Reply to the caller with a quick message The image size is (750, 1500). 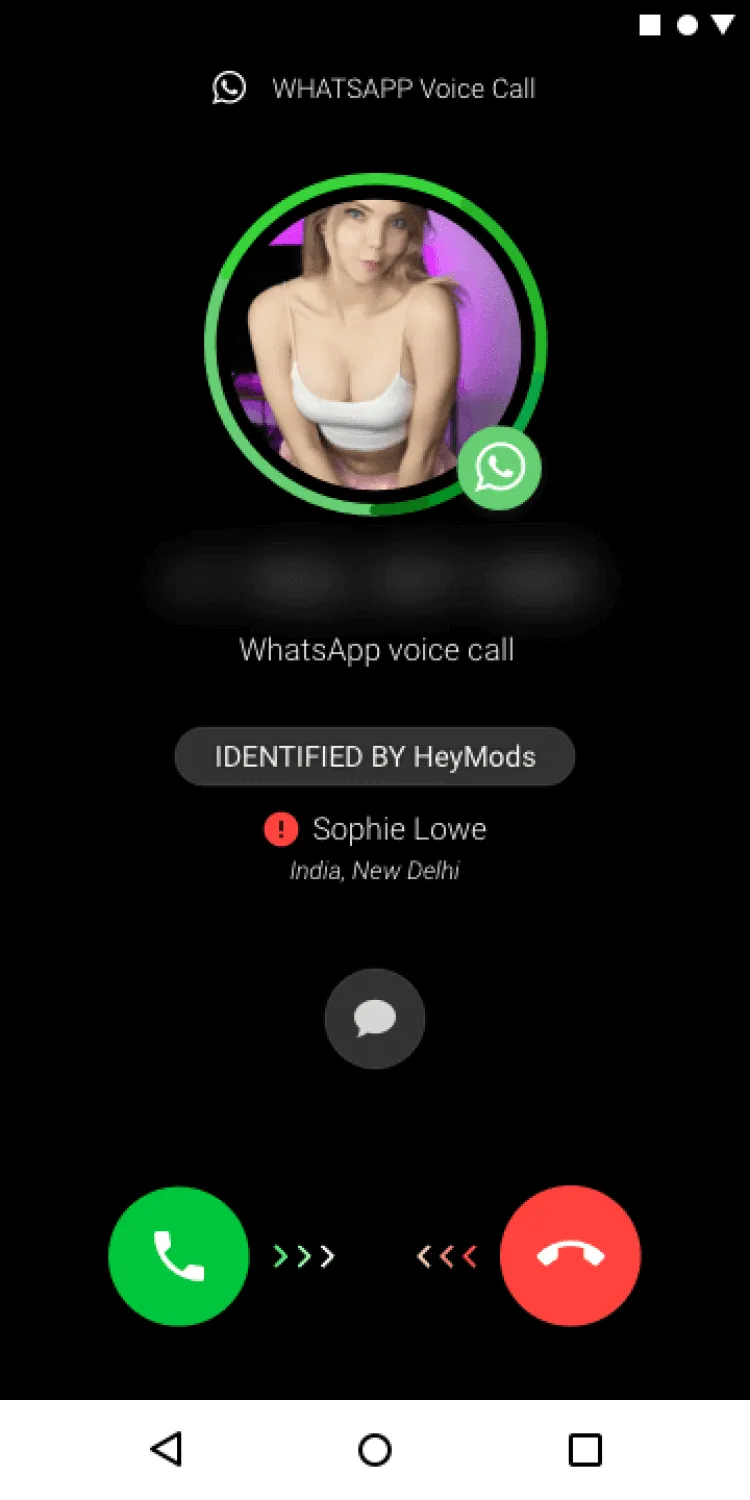375,1019
